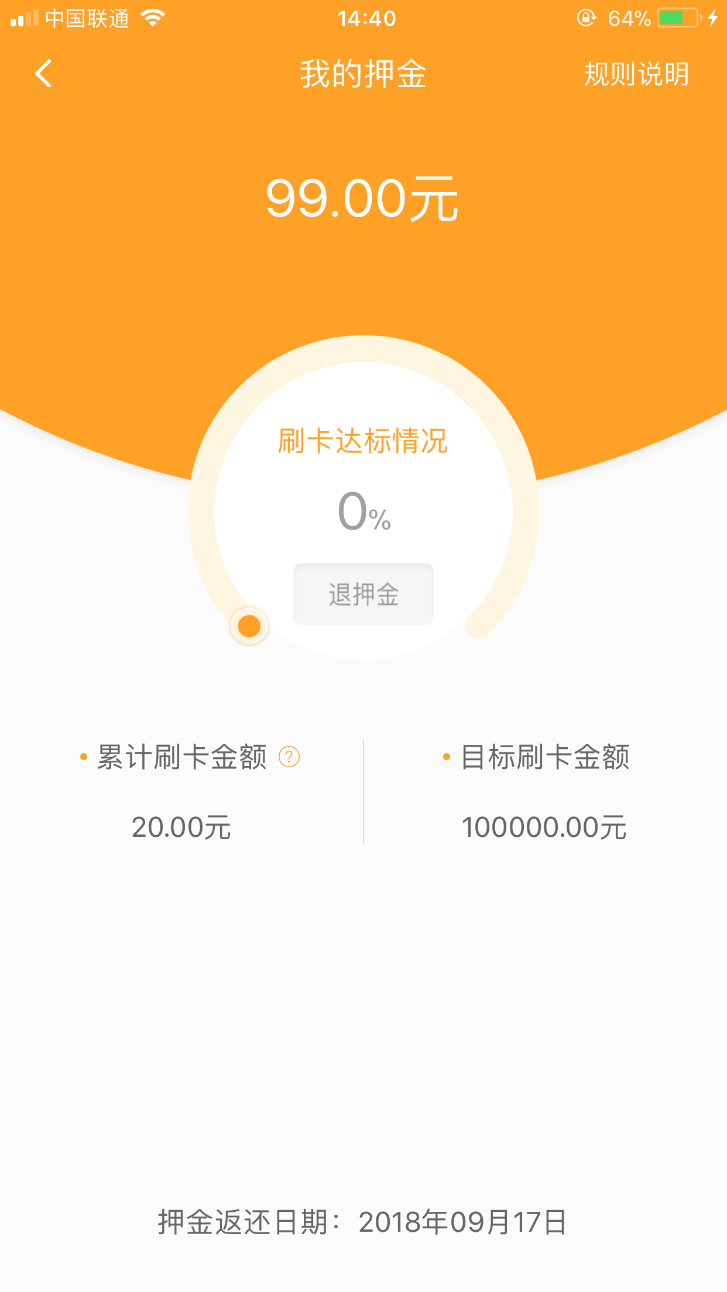727x1292 pixels.
Task: Go back using the top-left arrow
Action: [x=43, y=73]
